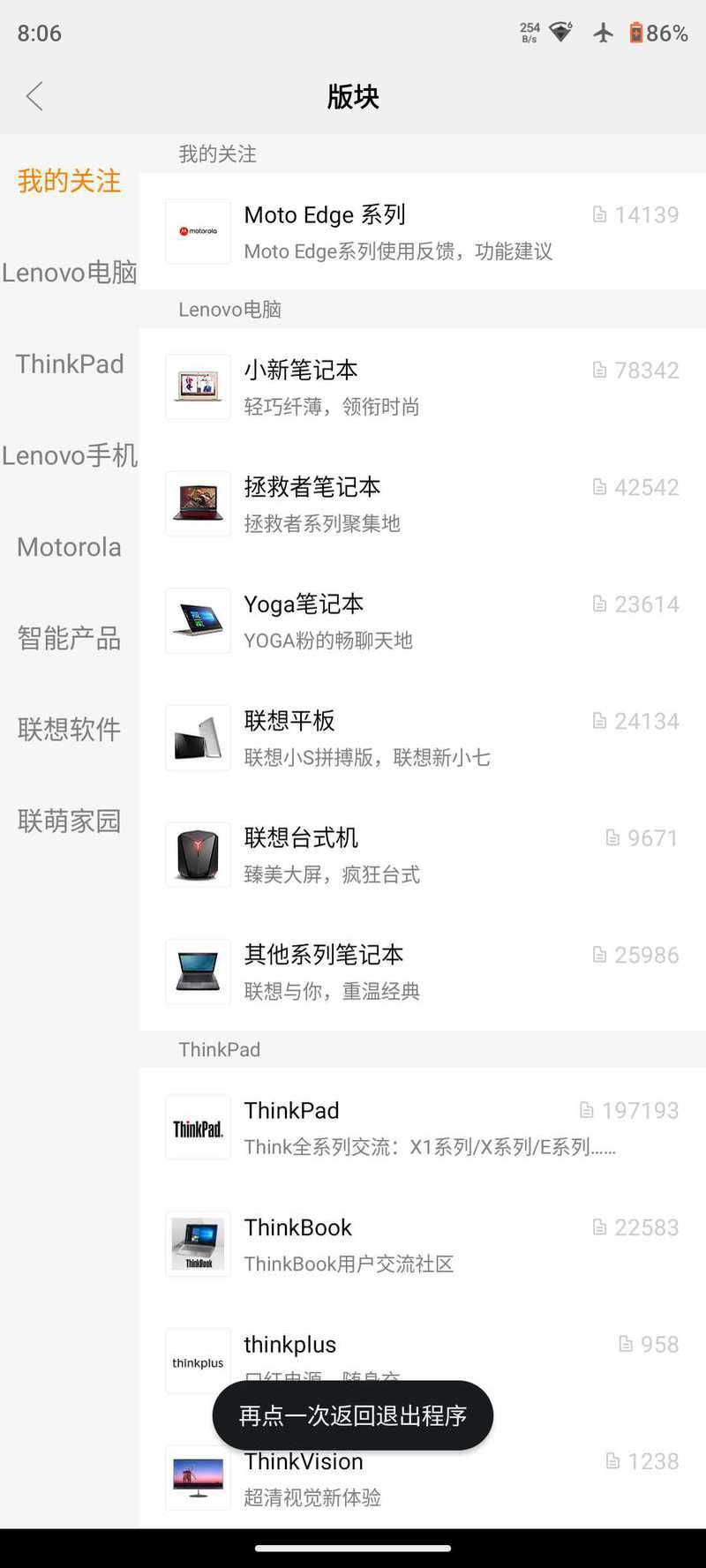Open the 拯救者笔记本 forum
The height and width of the screenshot is (1568, 706).
click(422, 504)
